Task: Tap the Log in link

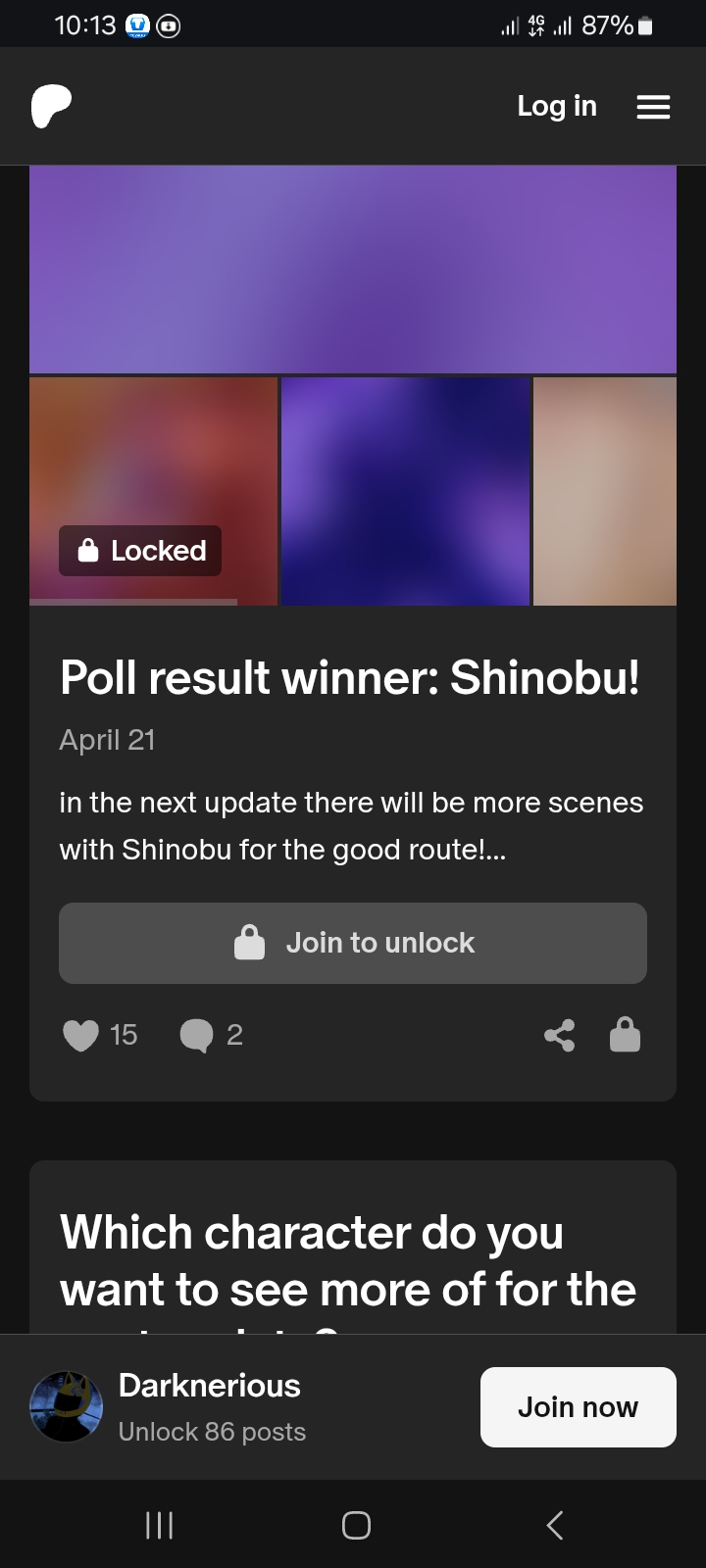Action: pos(556,106)
